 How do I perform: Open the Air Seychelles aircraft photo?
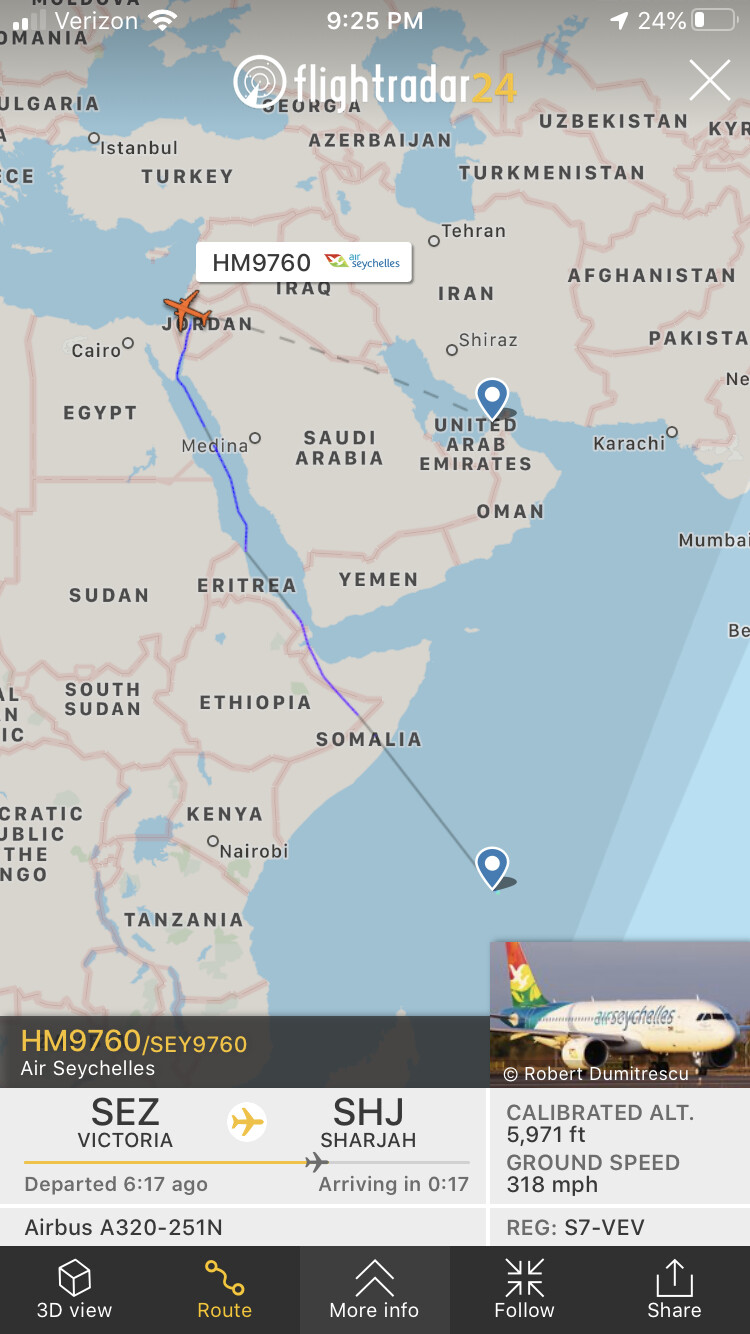[620, 1013]
